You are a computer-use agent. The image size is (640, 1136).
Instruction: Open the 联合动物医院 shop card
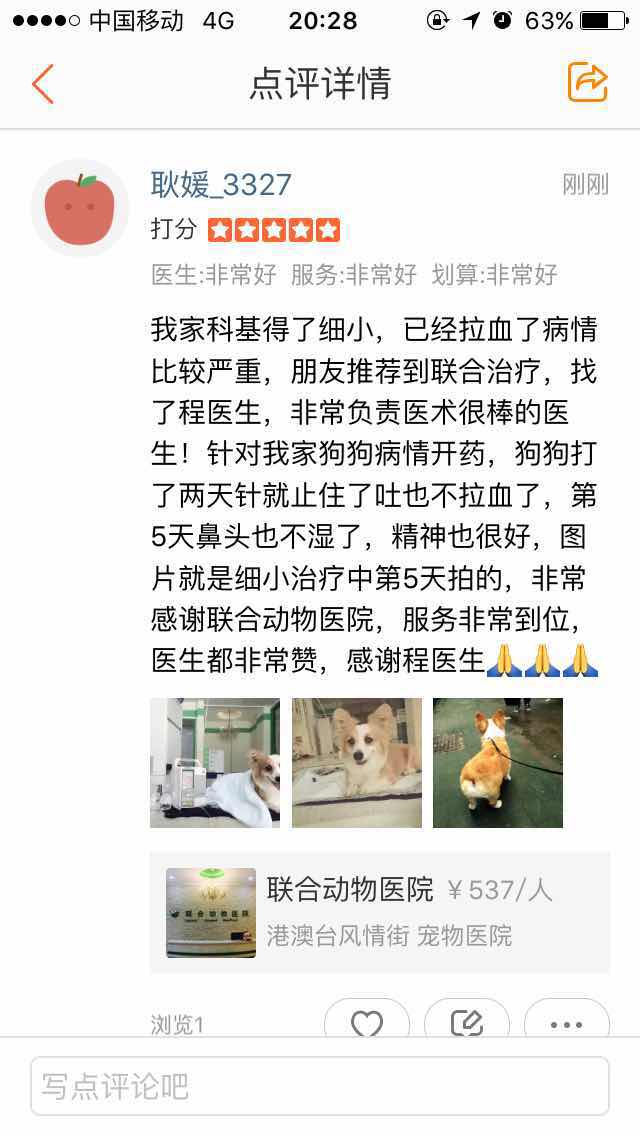point(380,912)
